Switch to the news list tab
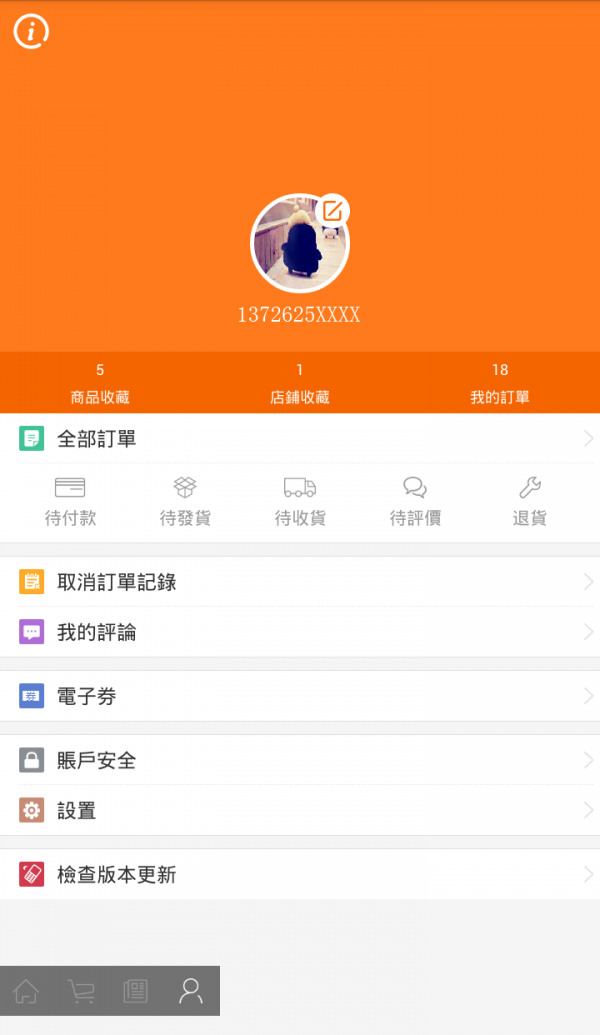The width and height of the screenshot is (600, 1035). click(x=135, y=991)
